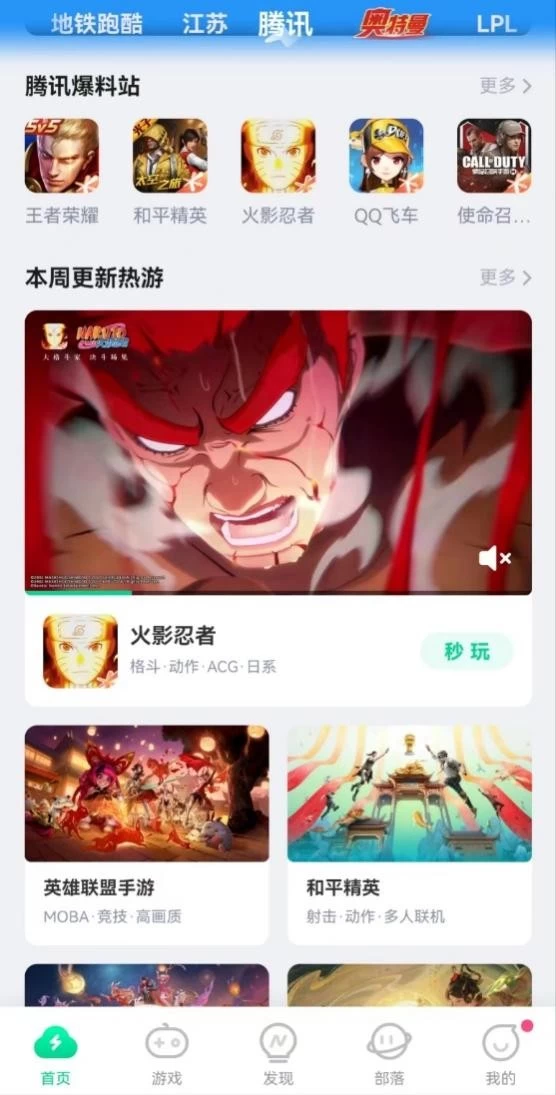Open the 发现 tab

point(278,1054)
